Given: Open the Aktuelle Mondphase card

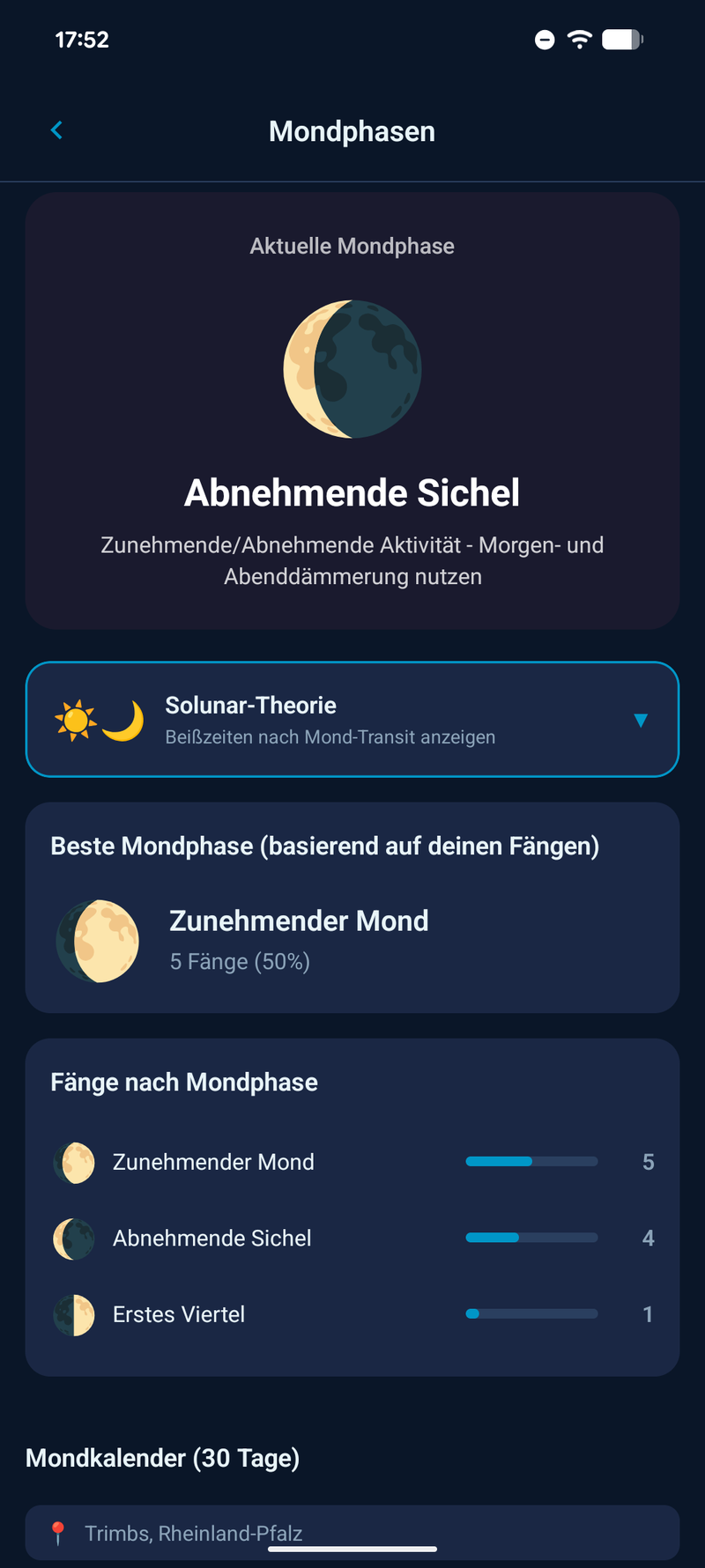Looking at the screenshot, I should pyautogui.click(x=352, y=410).
